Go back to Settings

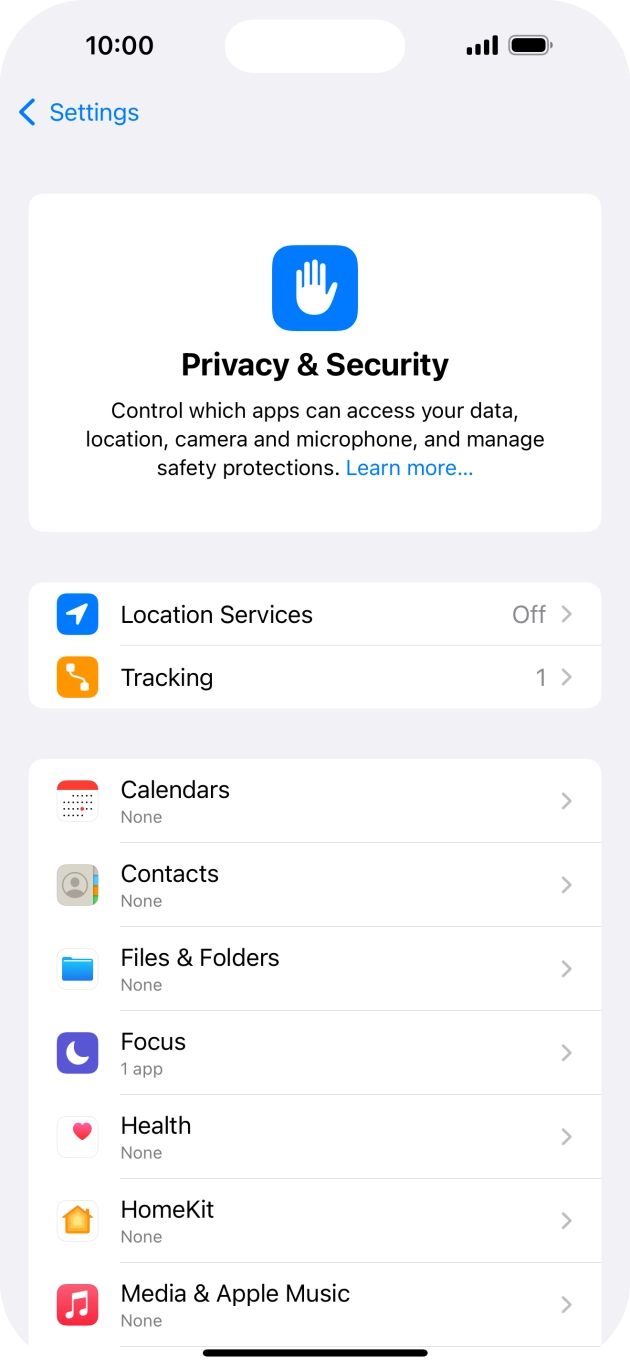79,112
